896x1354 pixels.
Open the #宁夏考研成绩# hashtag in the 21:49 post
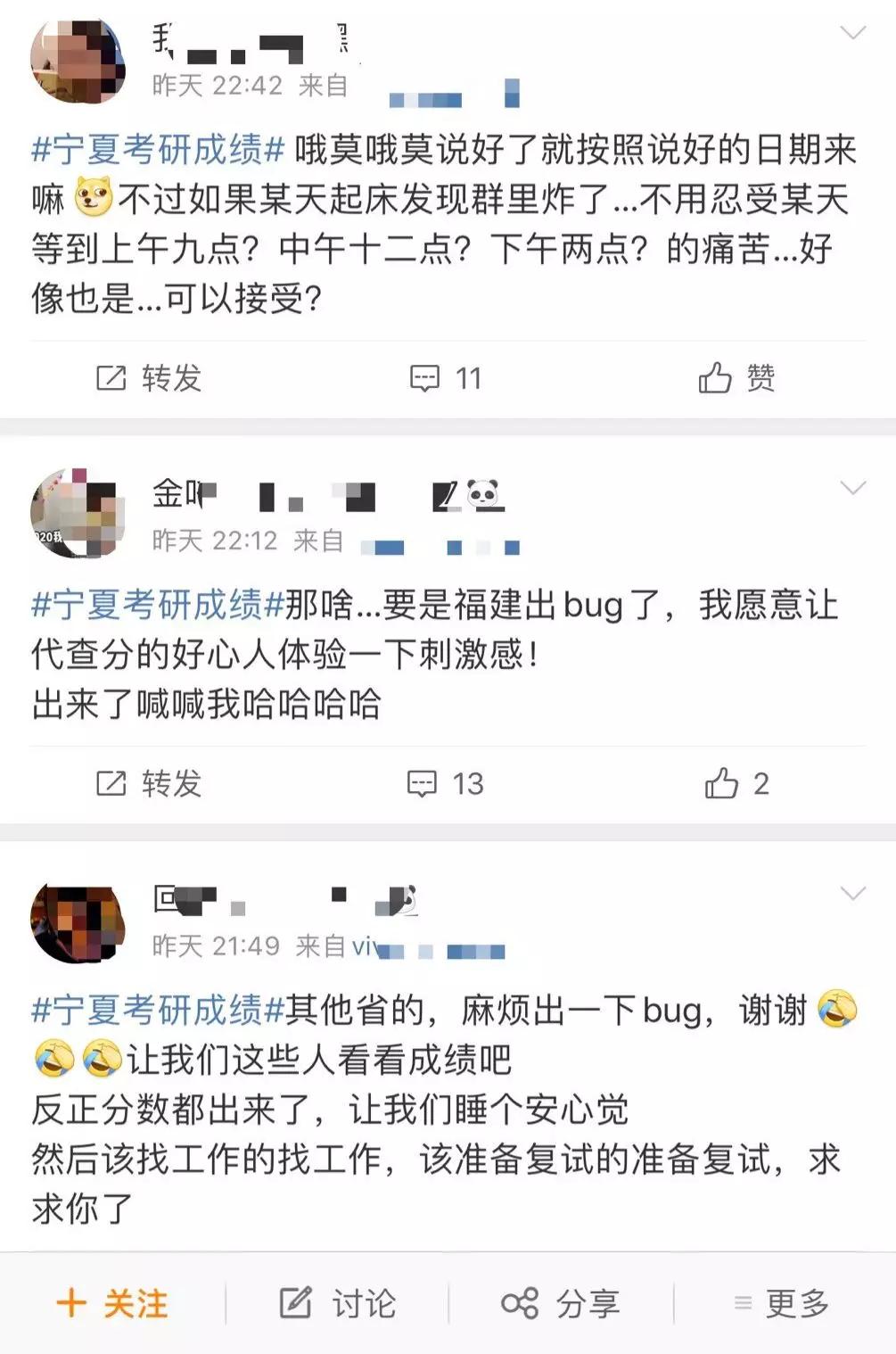[x=158, y=1010]
